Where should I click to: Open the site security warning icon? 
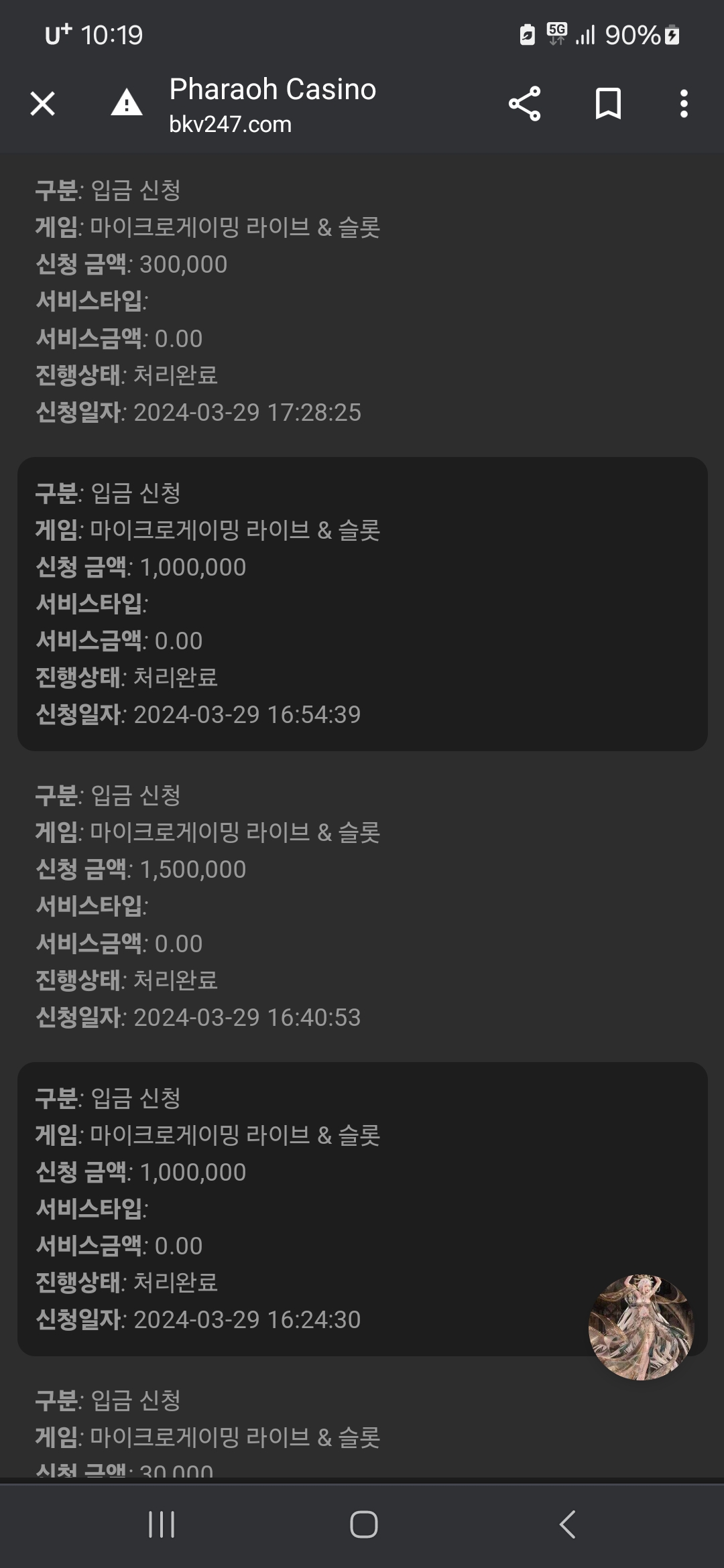pos(126,104)
